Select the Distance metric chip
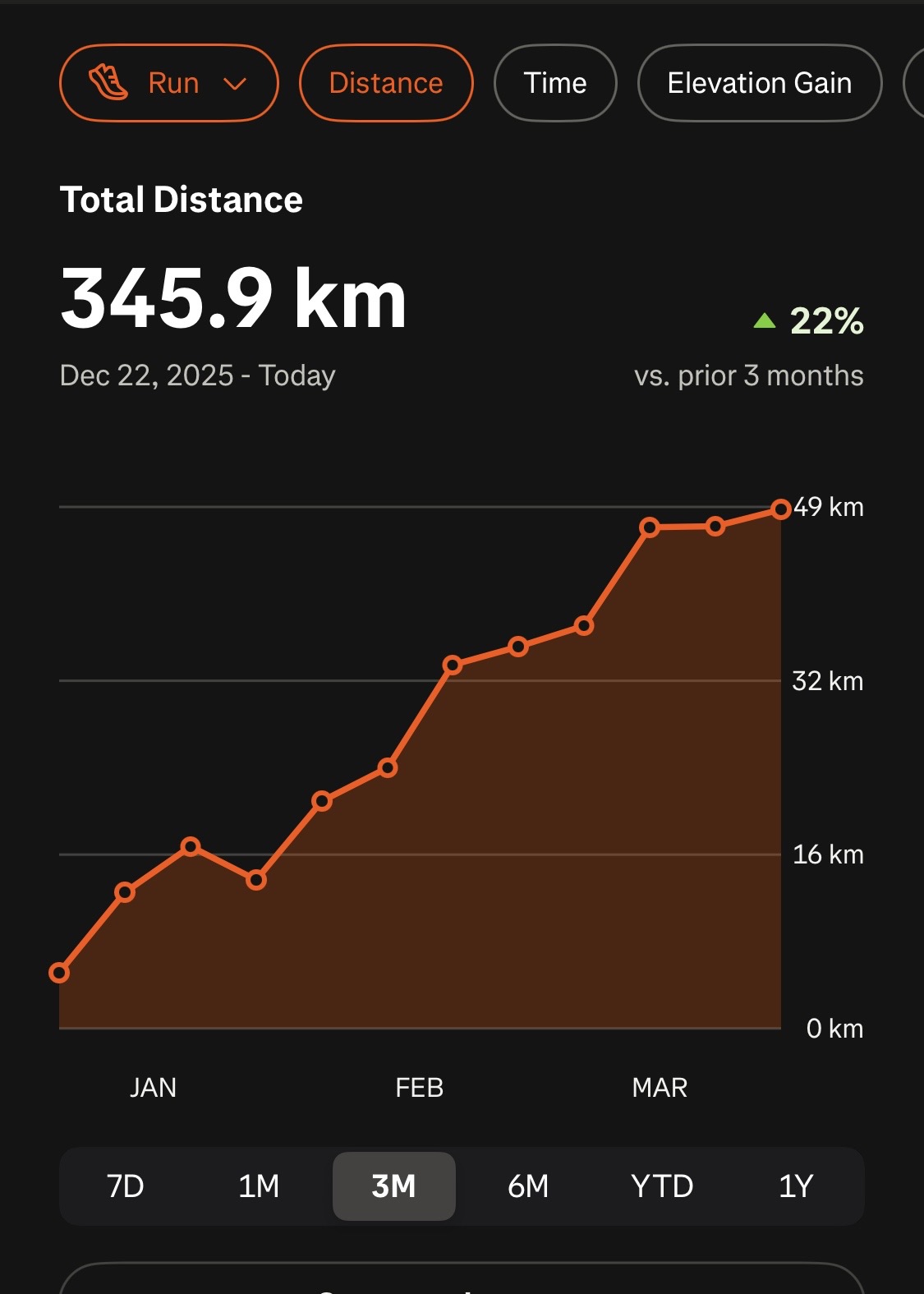924x1294 pixels. click(x=386, y=83)
